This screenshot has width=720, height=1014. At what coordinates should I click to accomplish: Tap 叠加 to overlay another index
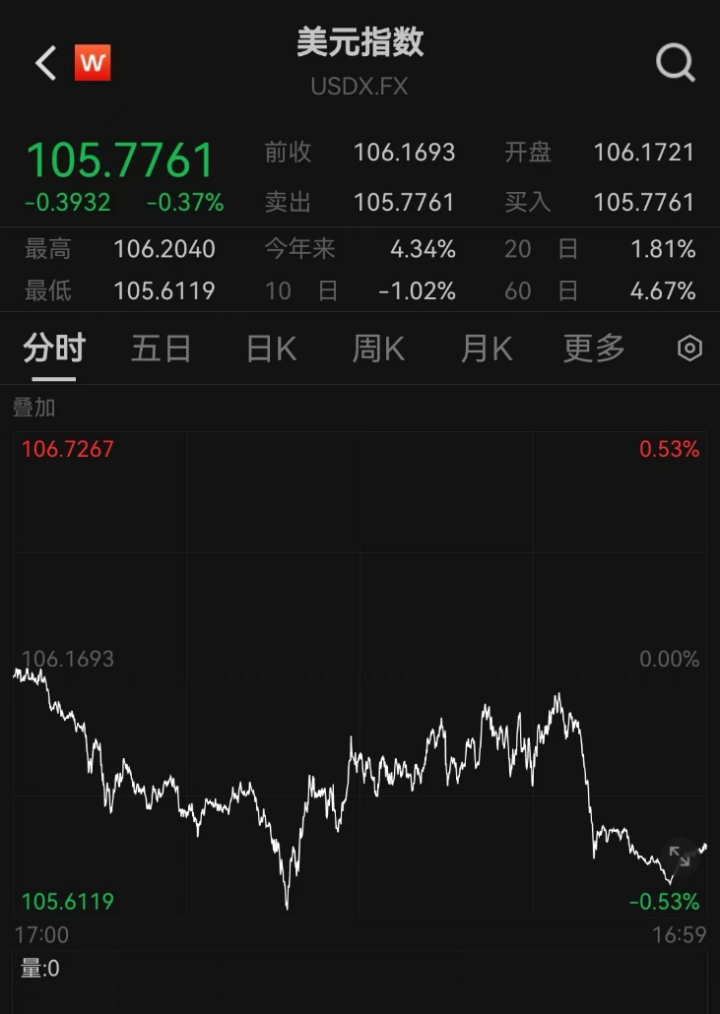click(x=34, y=407)
